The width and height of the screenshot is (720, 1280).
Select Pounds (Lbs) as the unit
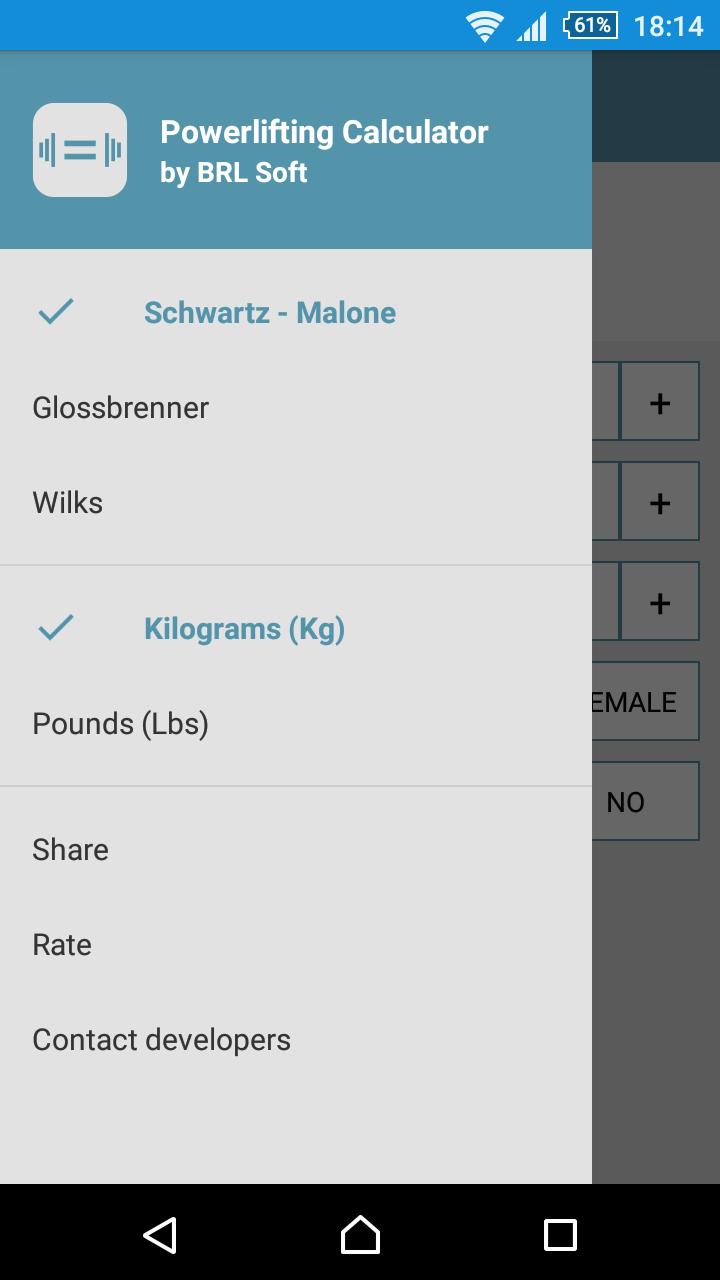coord(119,723)
